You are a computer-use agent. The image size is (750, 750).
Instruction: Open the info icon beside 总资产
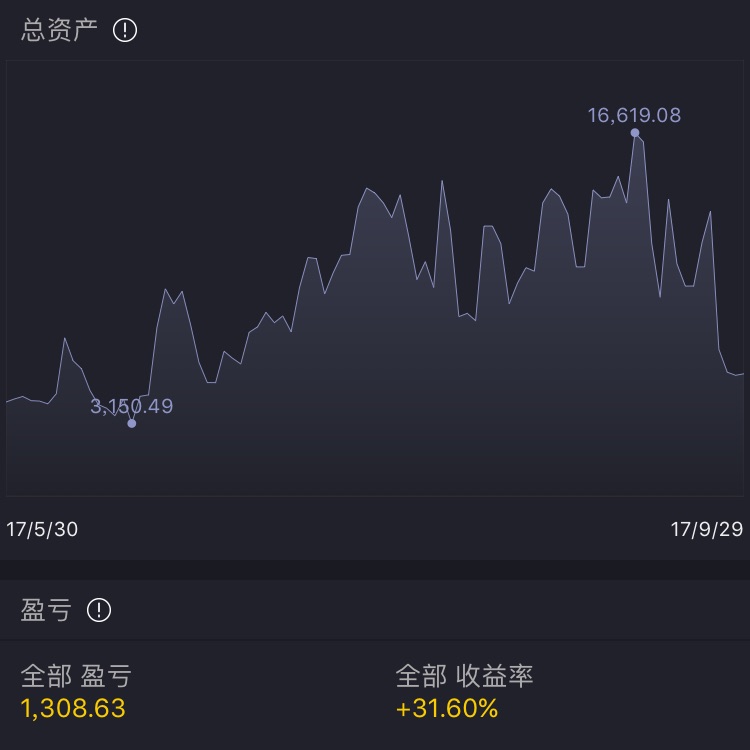click(125, 30)
